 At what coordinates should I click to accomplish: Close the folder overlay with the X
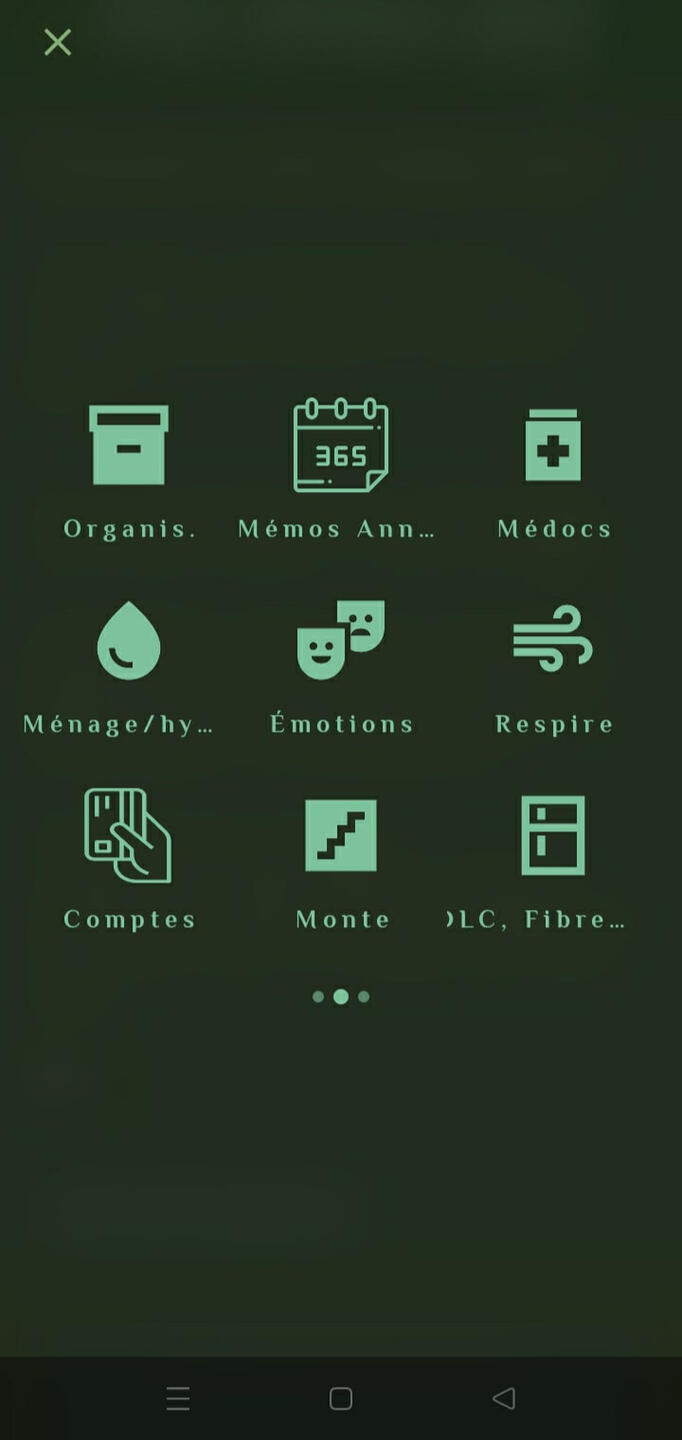pyautogui.click(x=58, y=42)
